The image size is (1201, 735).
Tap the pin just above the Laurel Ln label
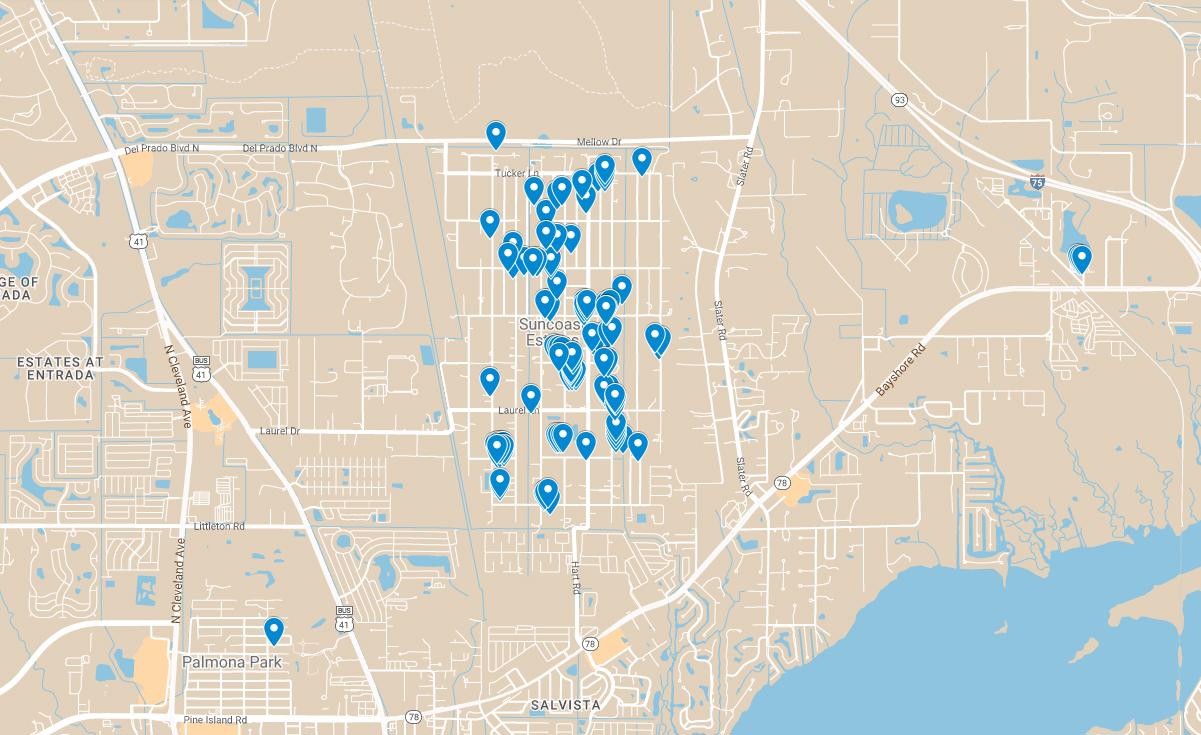530,397
